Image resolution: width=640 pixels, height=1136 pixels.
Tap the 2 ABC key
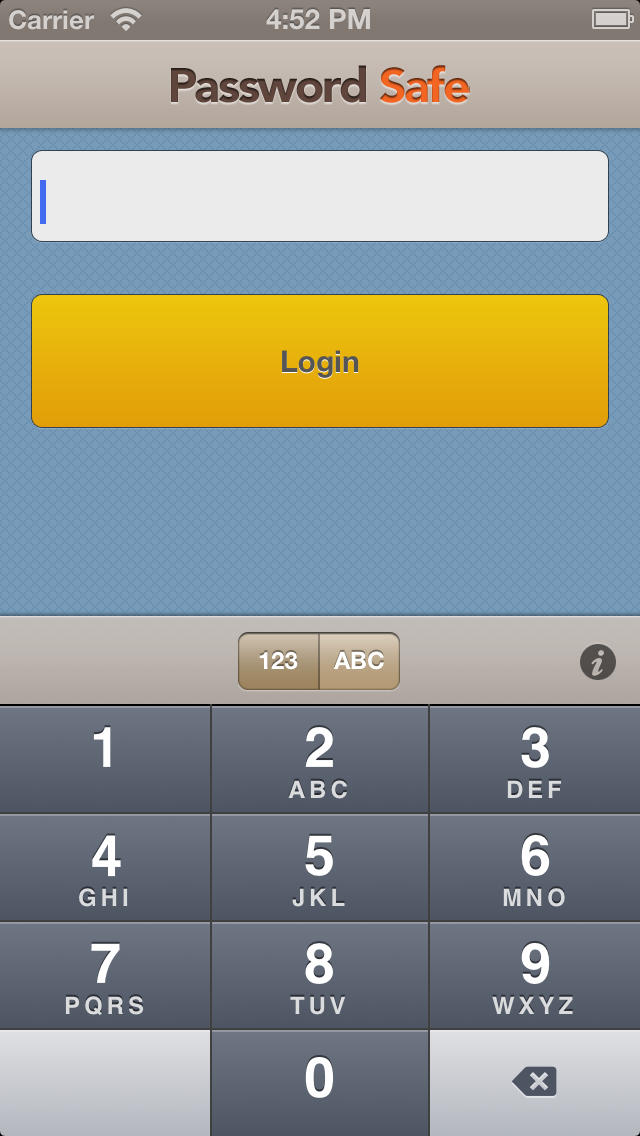[x=320, y=759]
